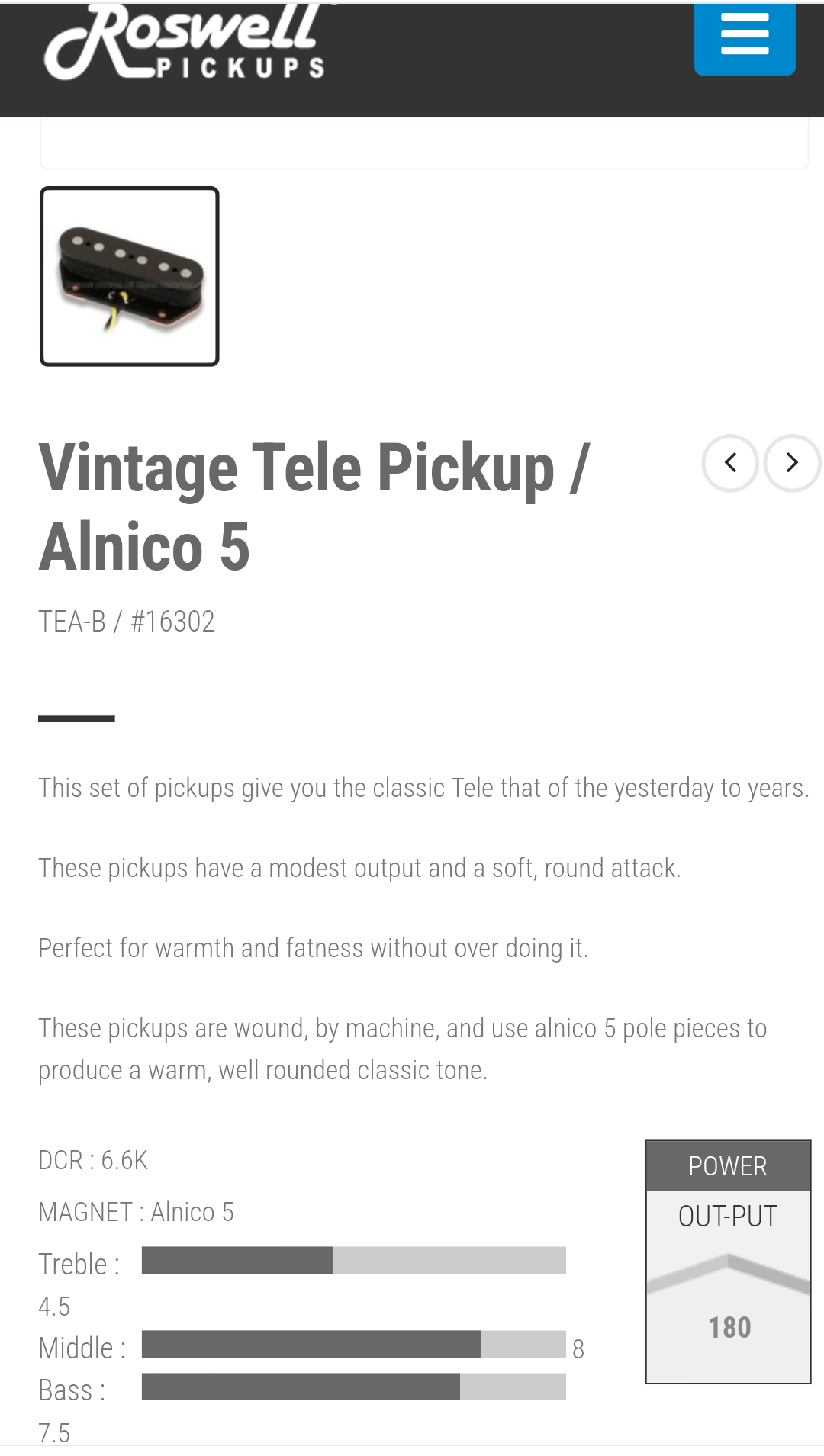Viewport: 824px width, 1456px height.
Task: Open the hamburger menu
Action: pos(745,37)
